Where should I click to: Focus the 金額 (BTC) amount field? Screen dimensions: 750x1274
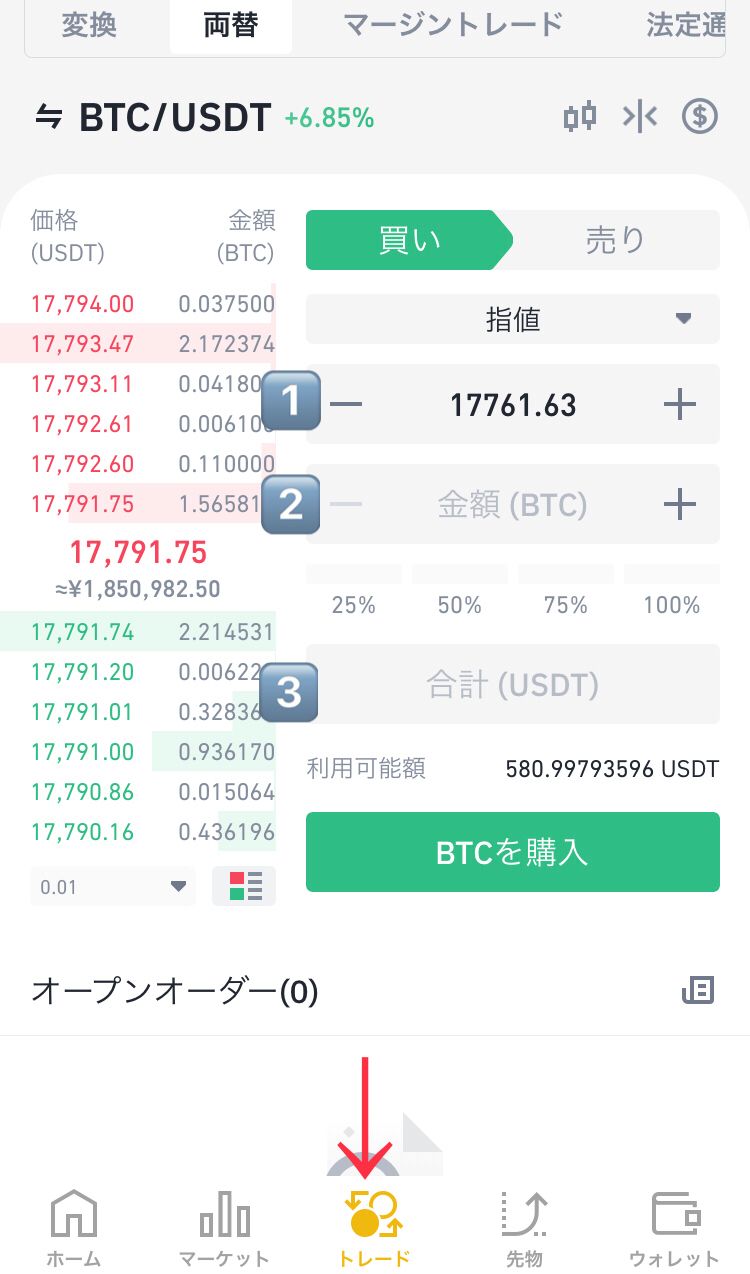pyautogui.click(x=512, y=505)
